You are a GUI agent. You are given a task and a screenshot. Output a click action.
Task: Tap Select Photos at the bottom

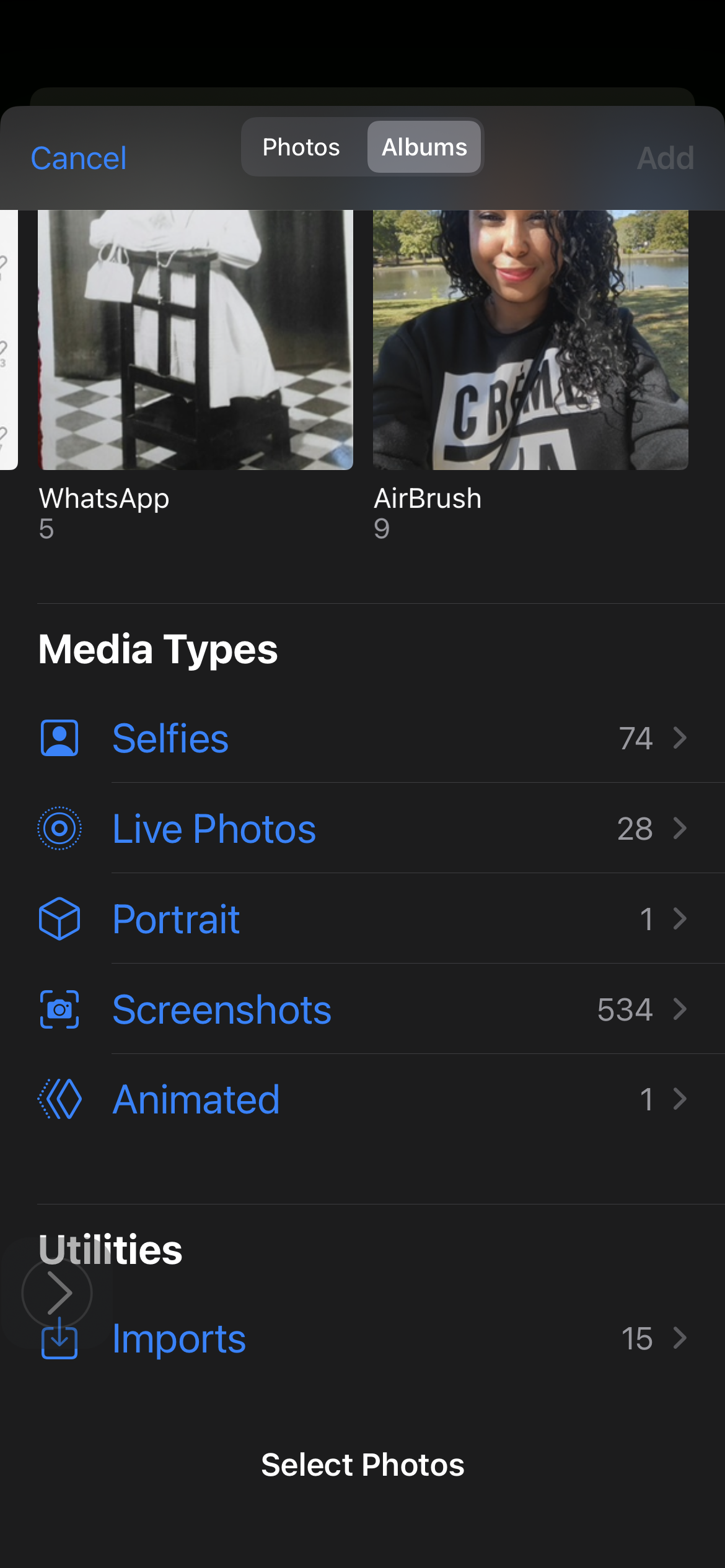[x=362, y=1465]
